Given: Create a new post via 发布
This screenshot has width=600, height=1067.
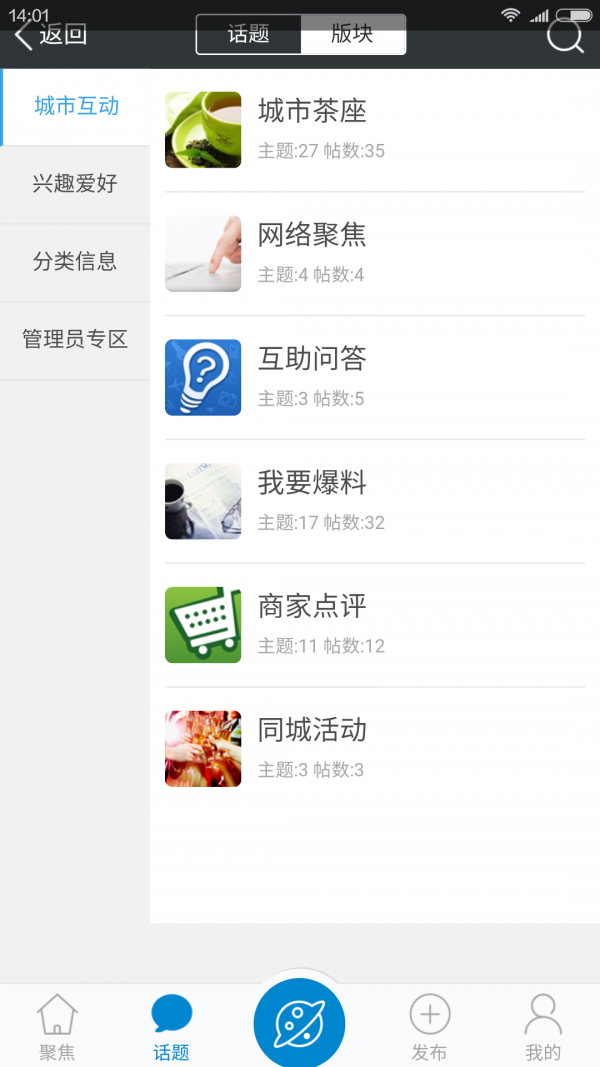Looking at the screenshot, I should point(429,1027).
